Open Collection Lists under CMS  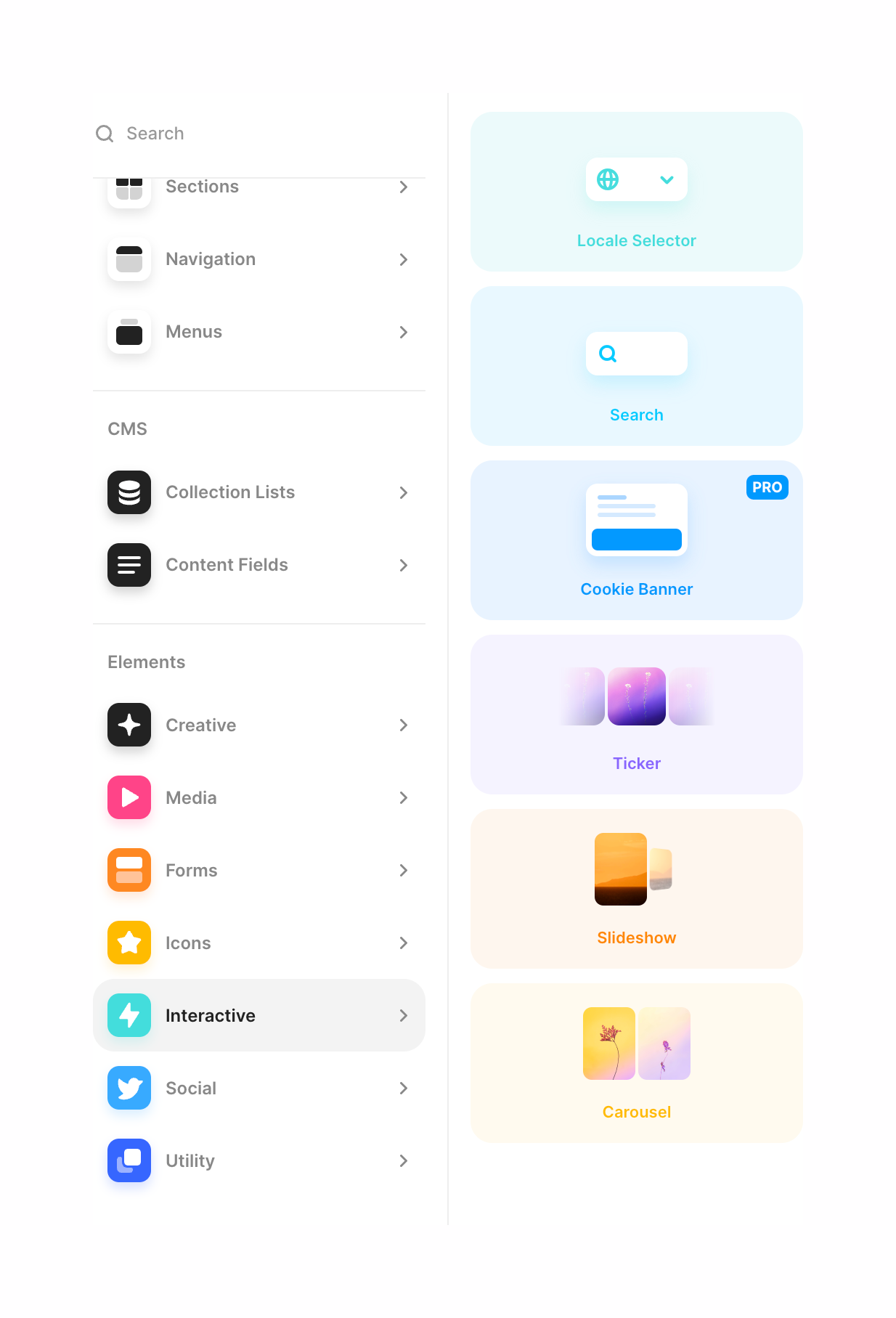[258, 492]
